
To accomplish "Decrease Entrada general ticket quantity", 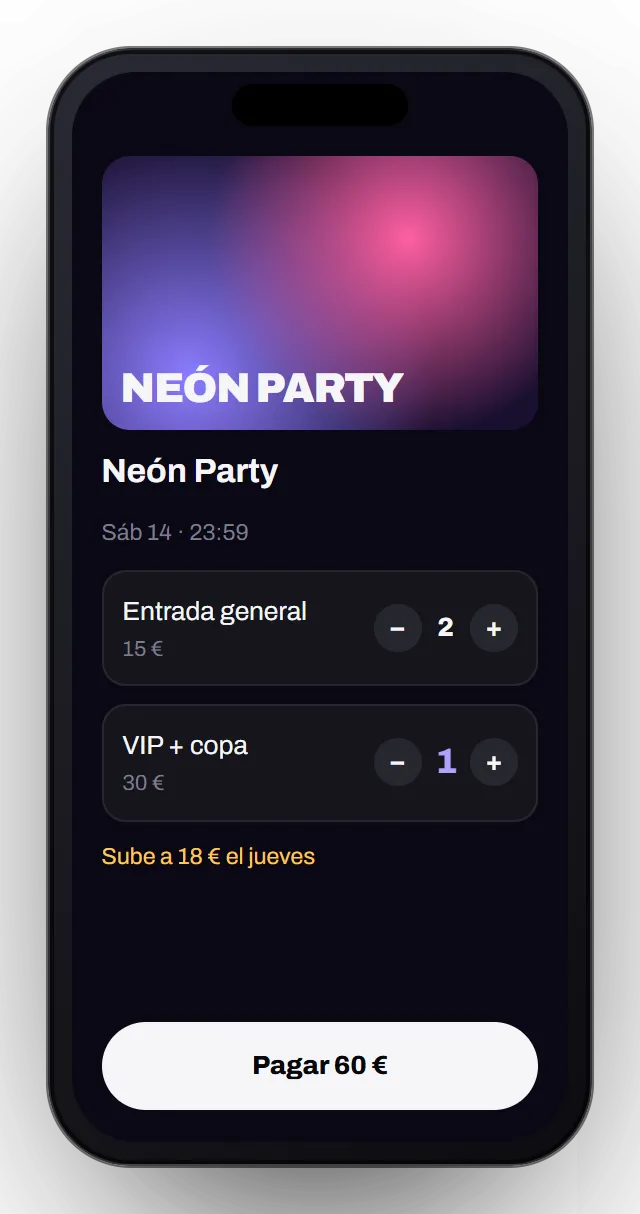I will (398, 628).
